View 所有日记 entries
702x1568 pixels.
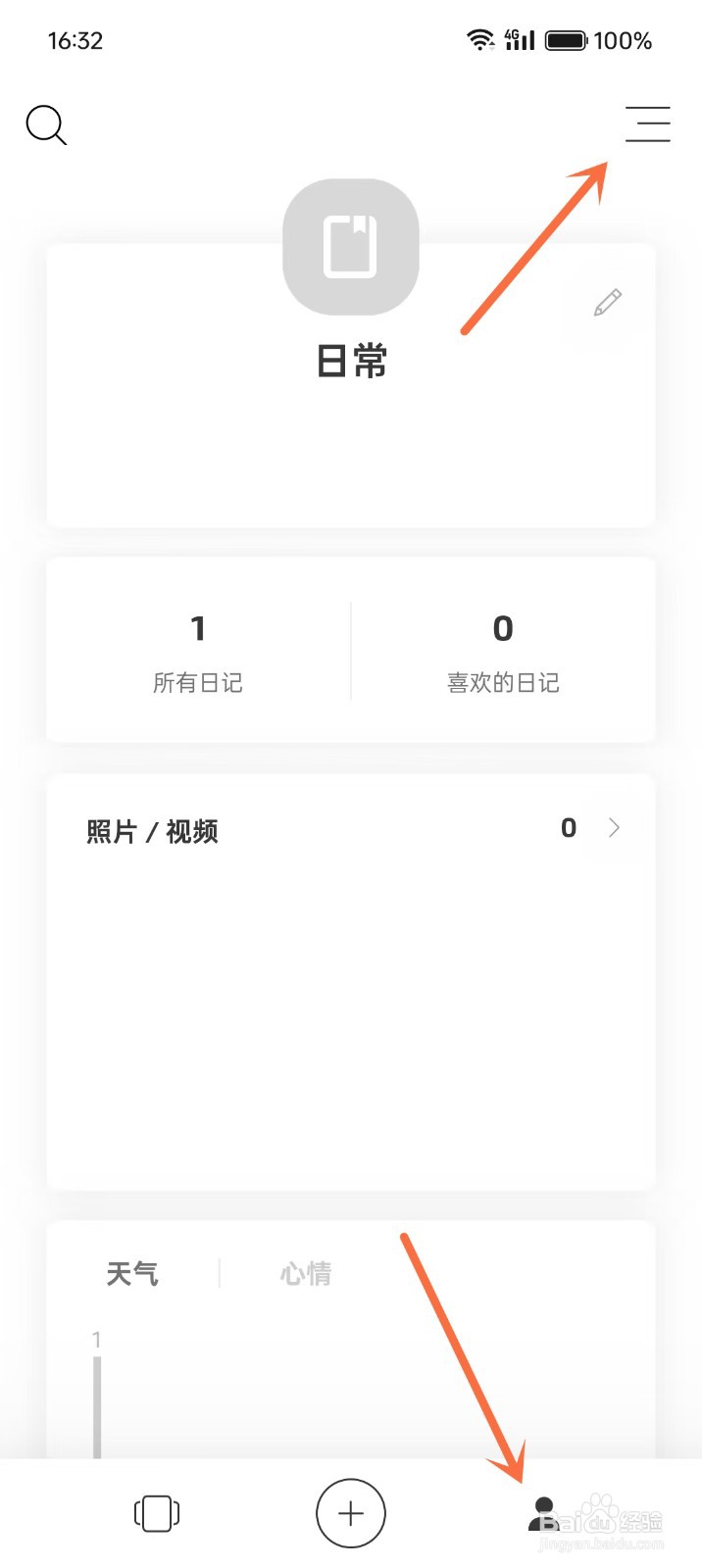click(x=198, y=651)
